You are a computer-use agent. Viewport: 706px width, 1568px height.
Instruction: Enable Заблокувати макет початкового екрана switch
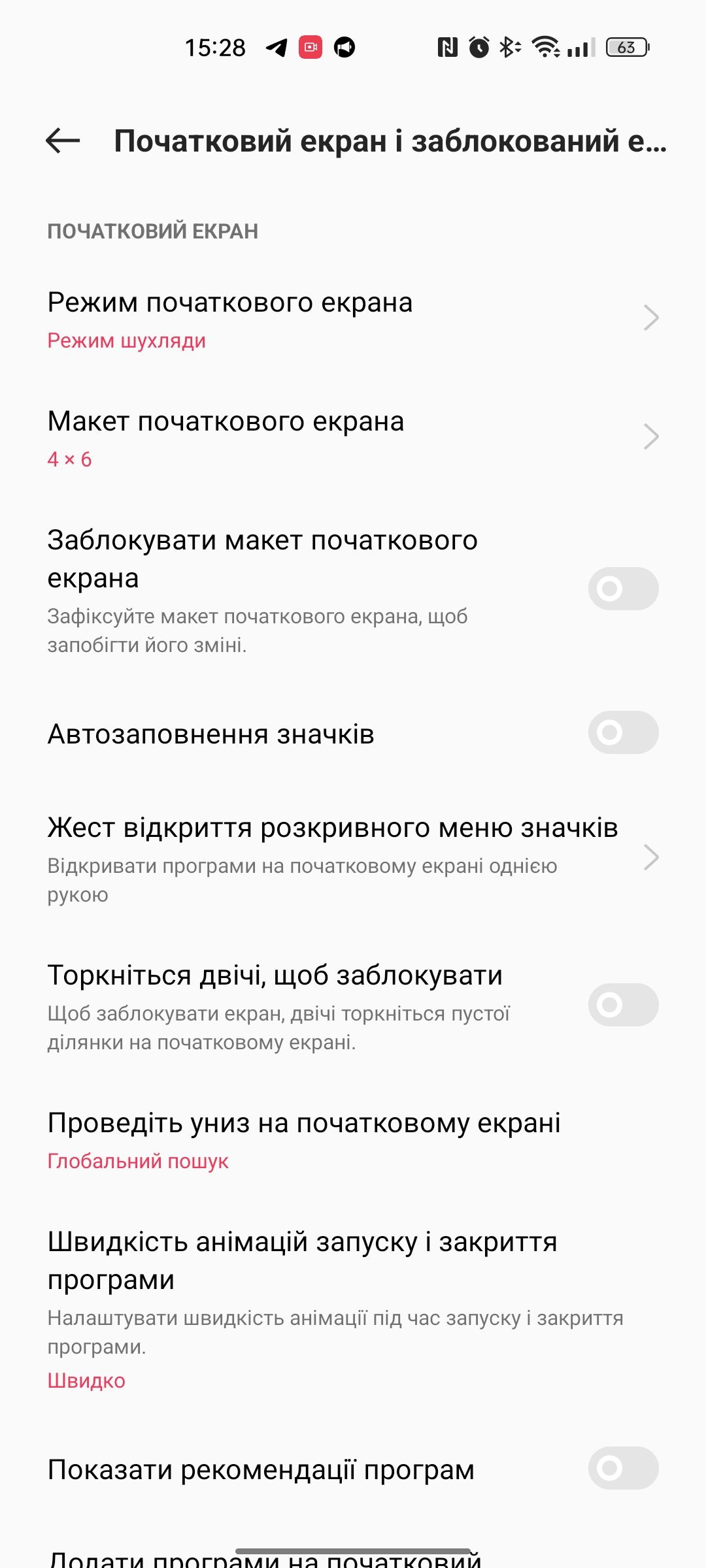tap(622, 589)
